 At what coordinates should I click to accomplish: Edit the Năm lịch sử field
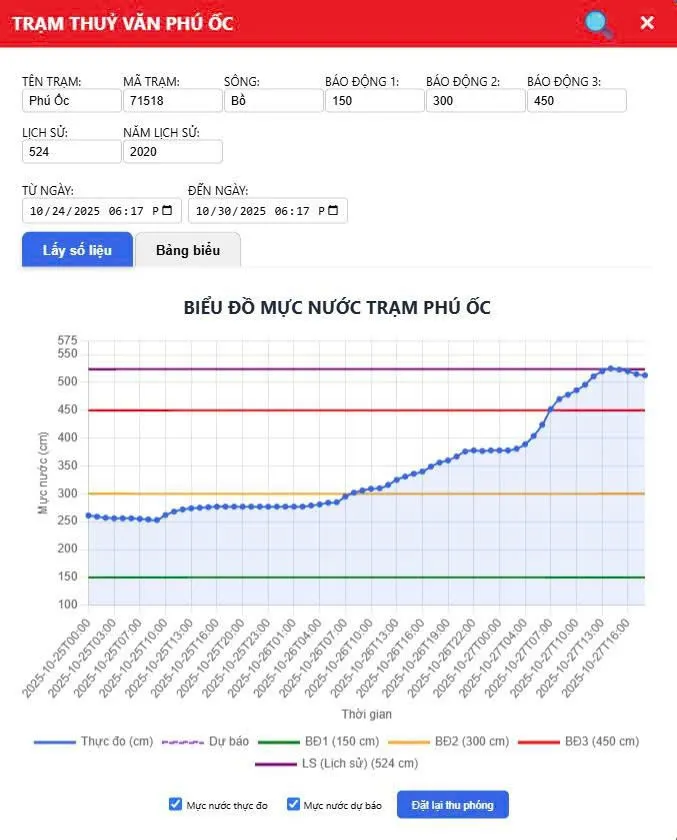(x=172, y=151)
